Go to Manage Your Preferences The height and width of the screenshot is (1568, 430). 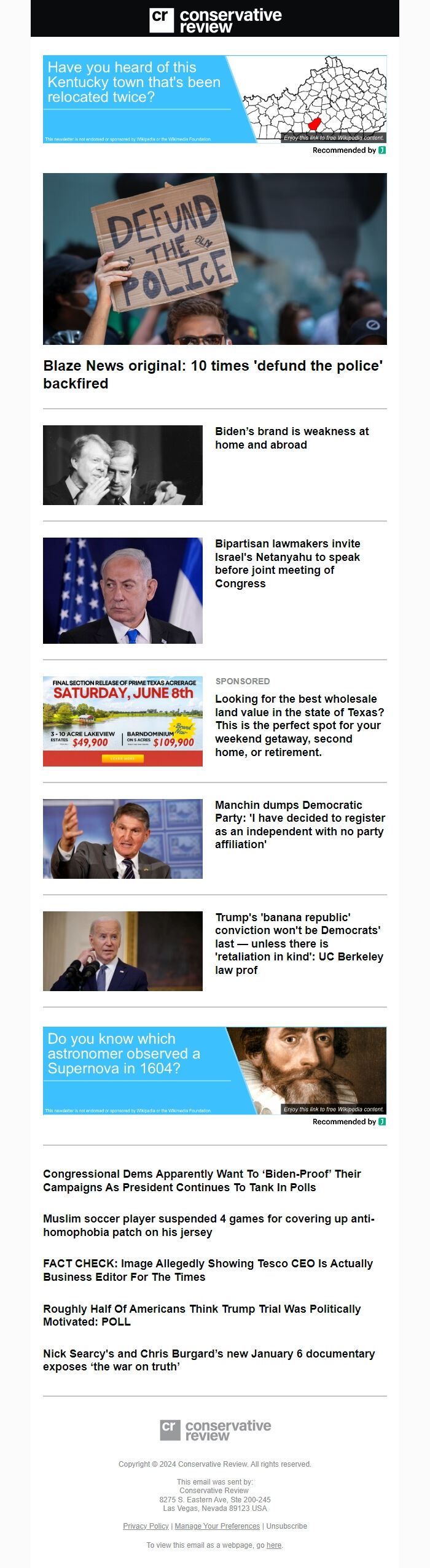point(217,1526)
